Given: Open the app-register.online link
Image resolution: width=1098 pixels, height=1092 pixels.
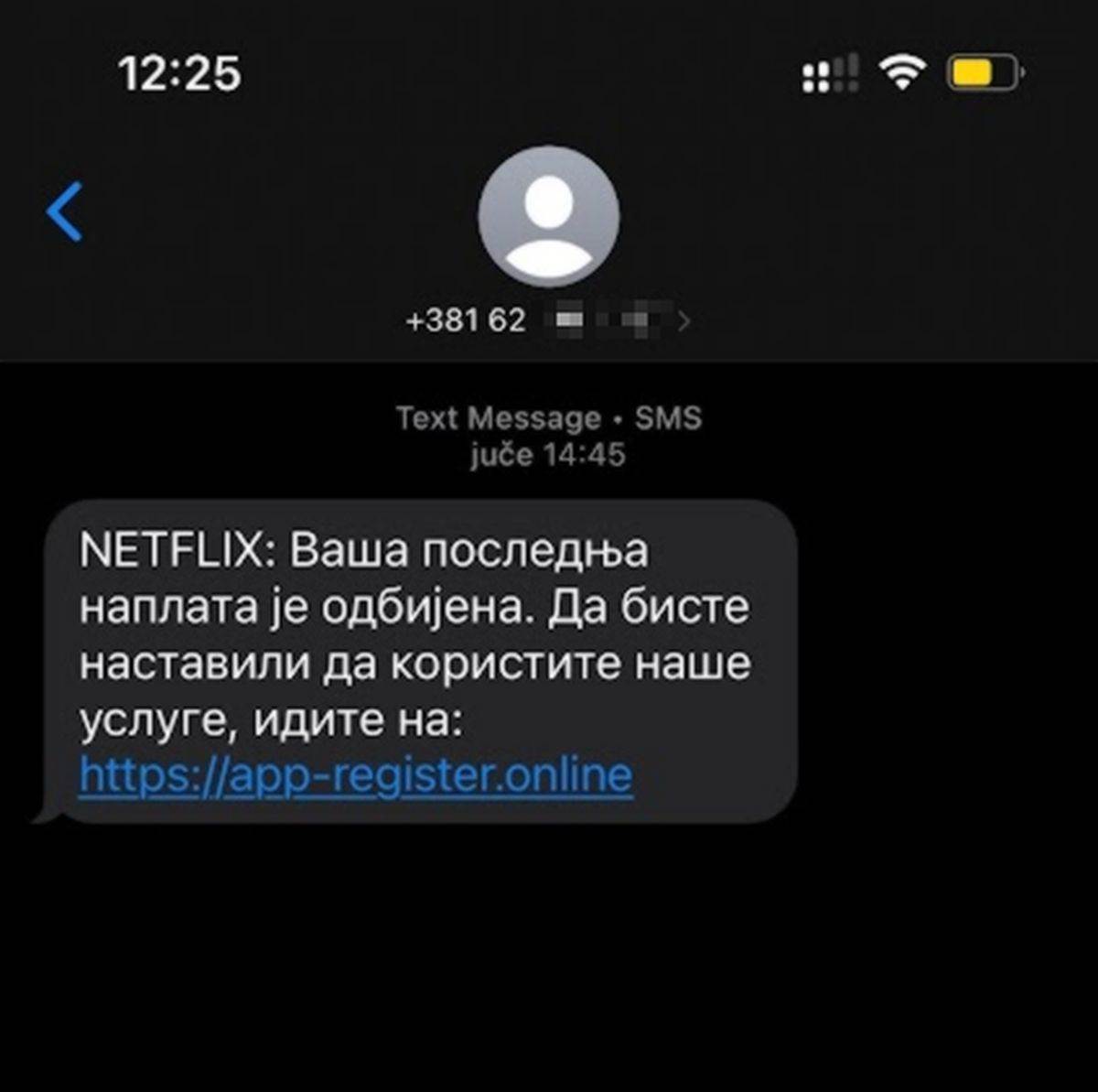Looking at the screenshot, I should click(x=356, y=776).
